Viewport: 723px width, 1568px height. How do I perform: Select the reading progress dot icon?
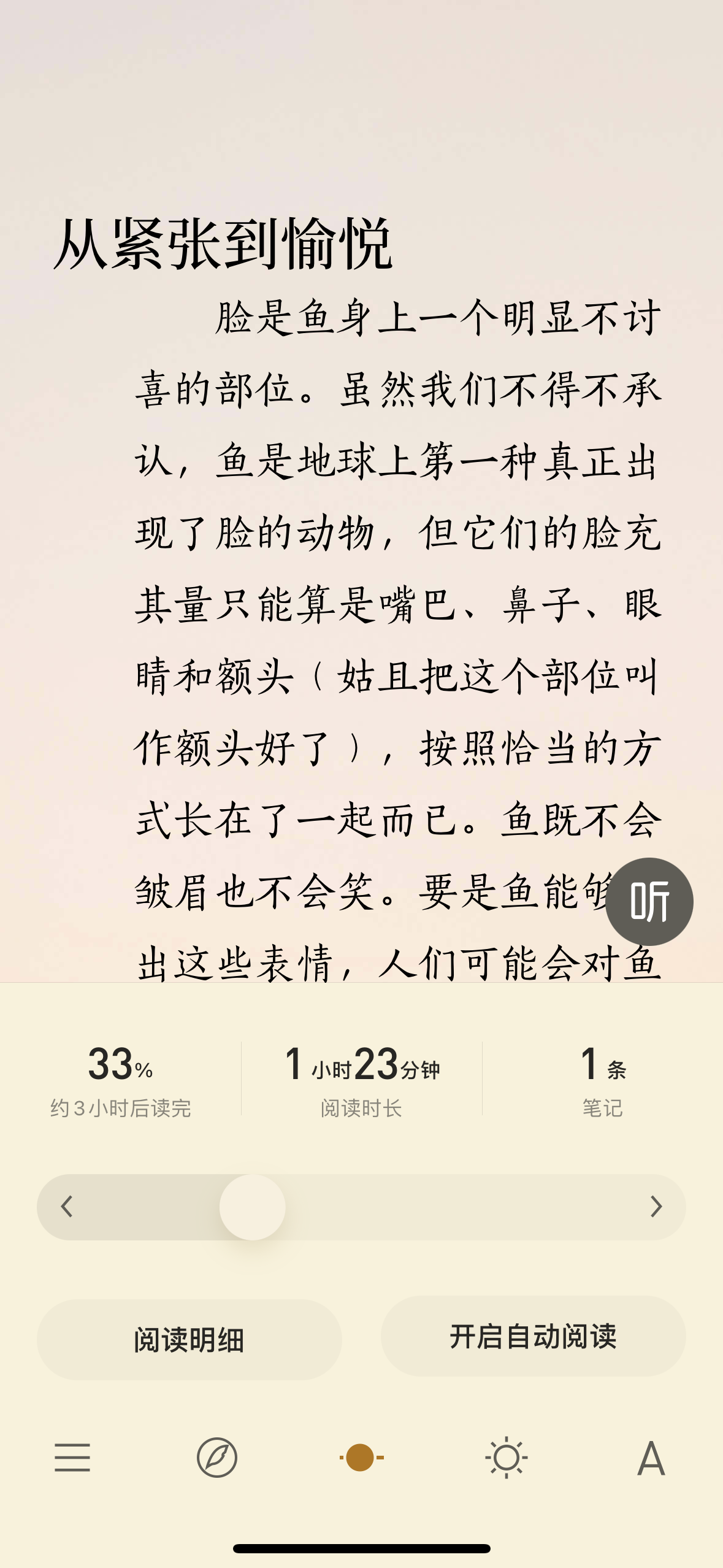[361, 1458]
